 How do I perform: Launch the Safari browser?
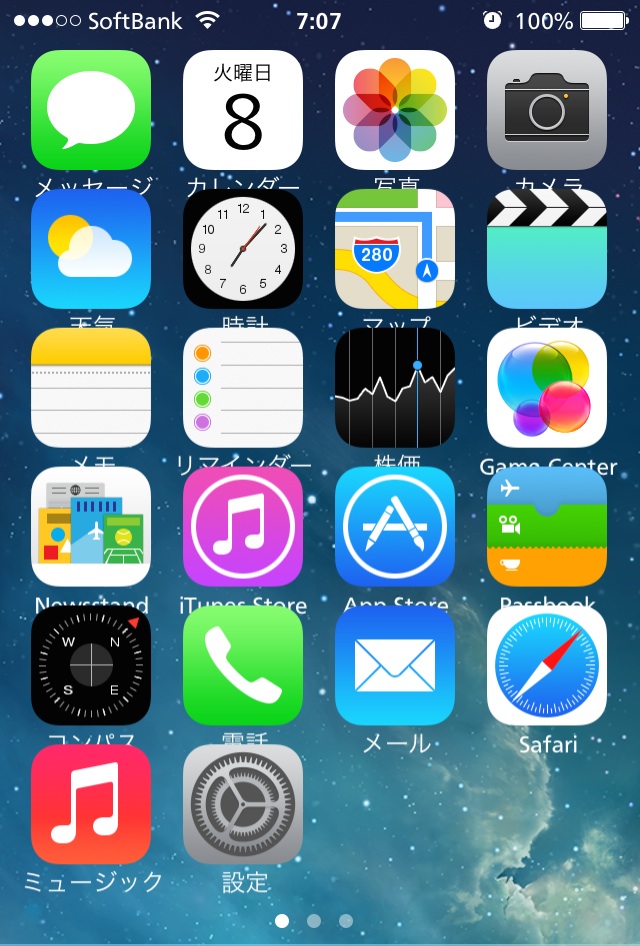547,666
